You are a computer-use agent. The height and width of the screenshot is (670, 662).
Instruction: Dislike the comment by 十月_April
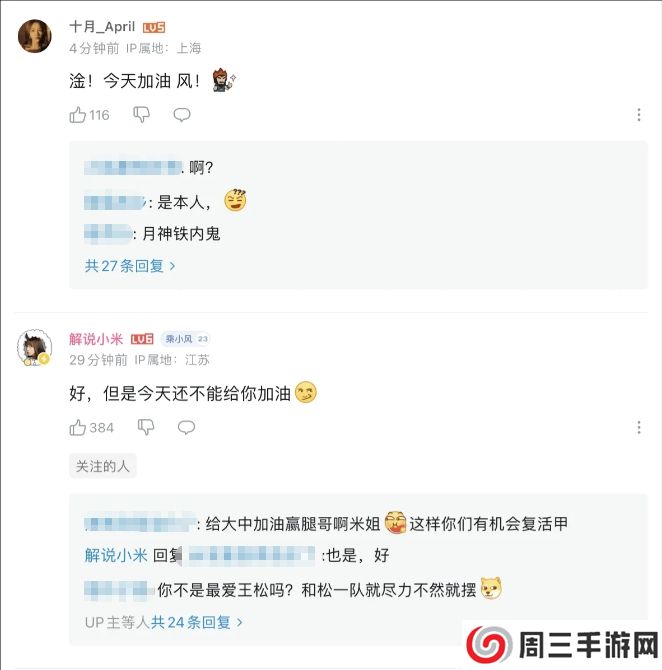pyautogui.click(x=142, y=115)
